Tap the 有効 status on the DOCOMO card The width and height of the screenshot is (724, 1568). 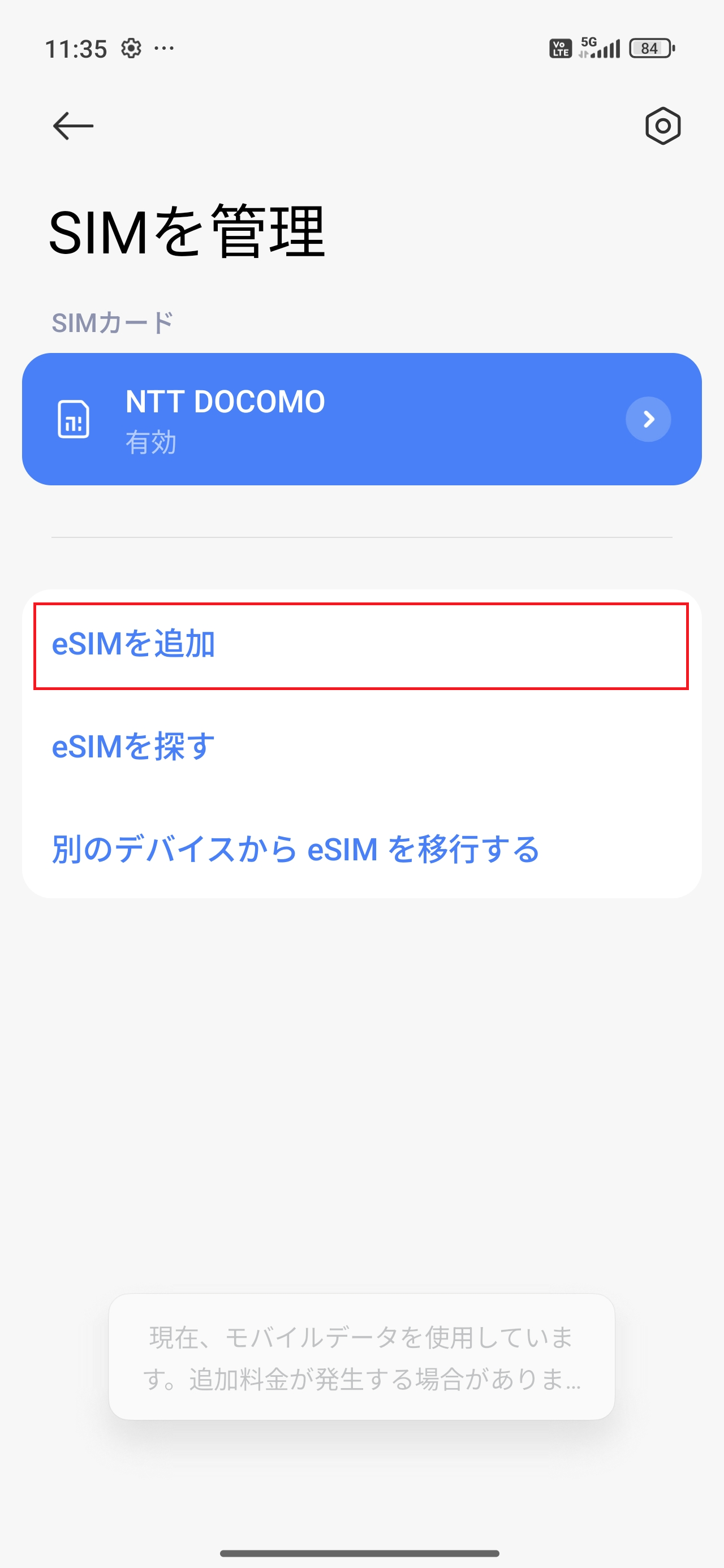click(x=150, y=442)
